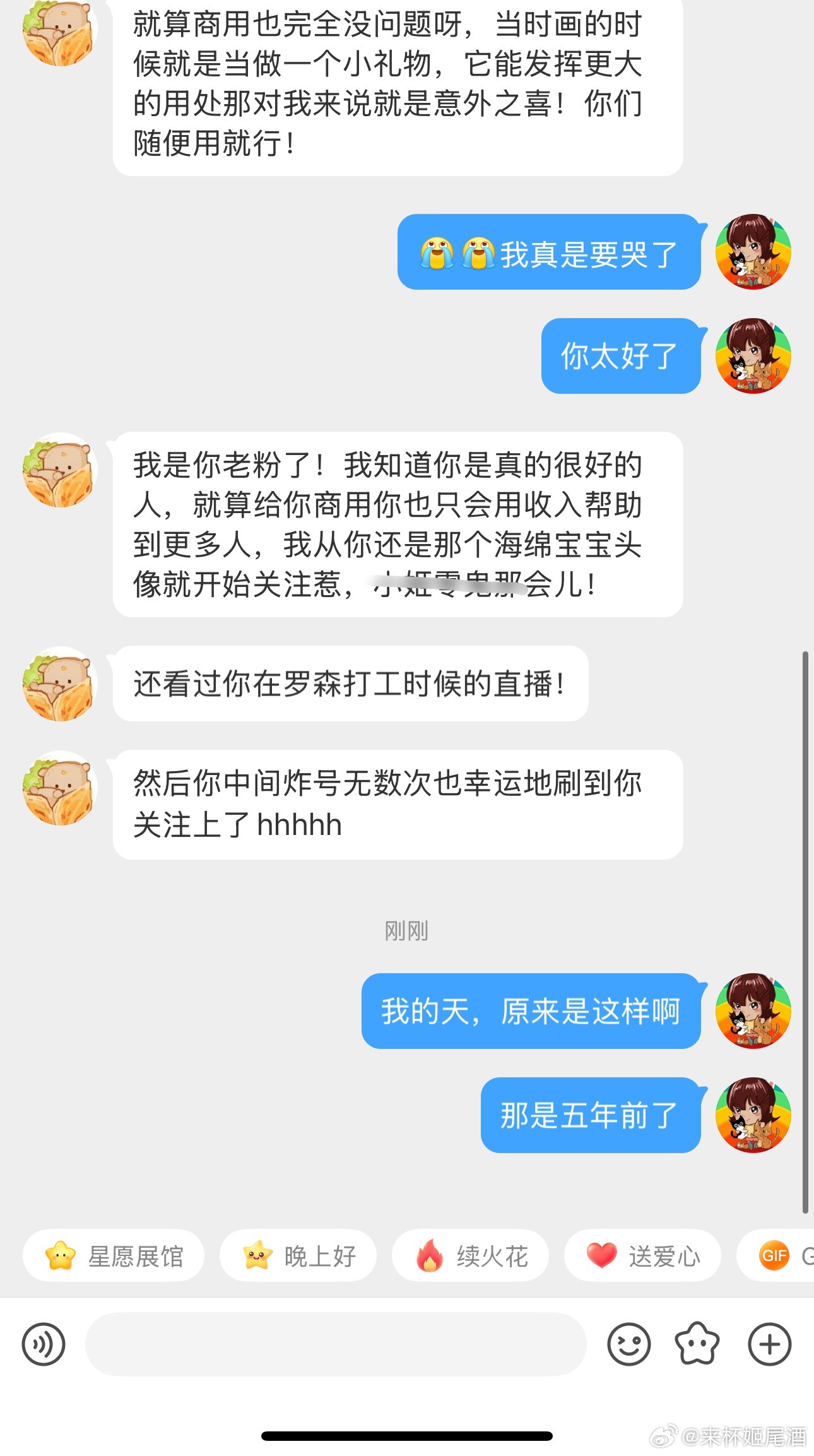Open the plus attachments menu
Screen dimensions: 814x1456
(769, 1344)
